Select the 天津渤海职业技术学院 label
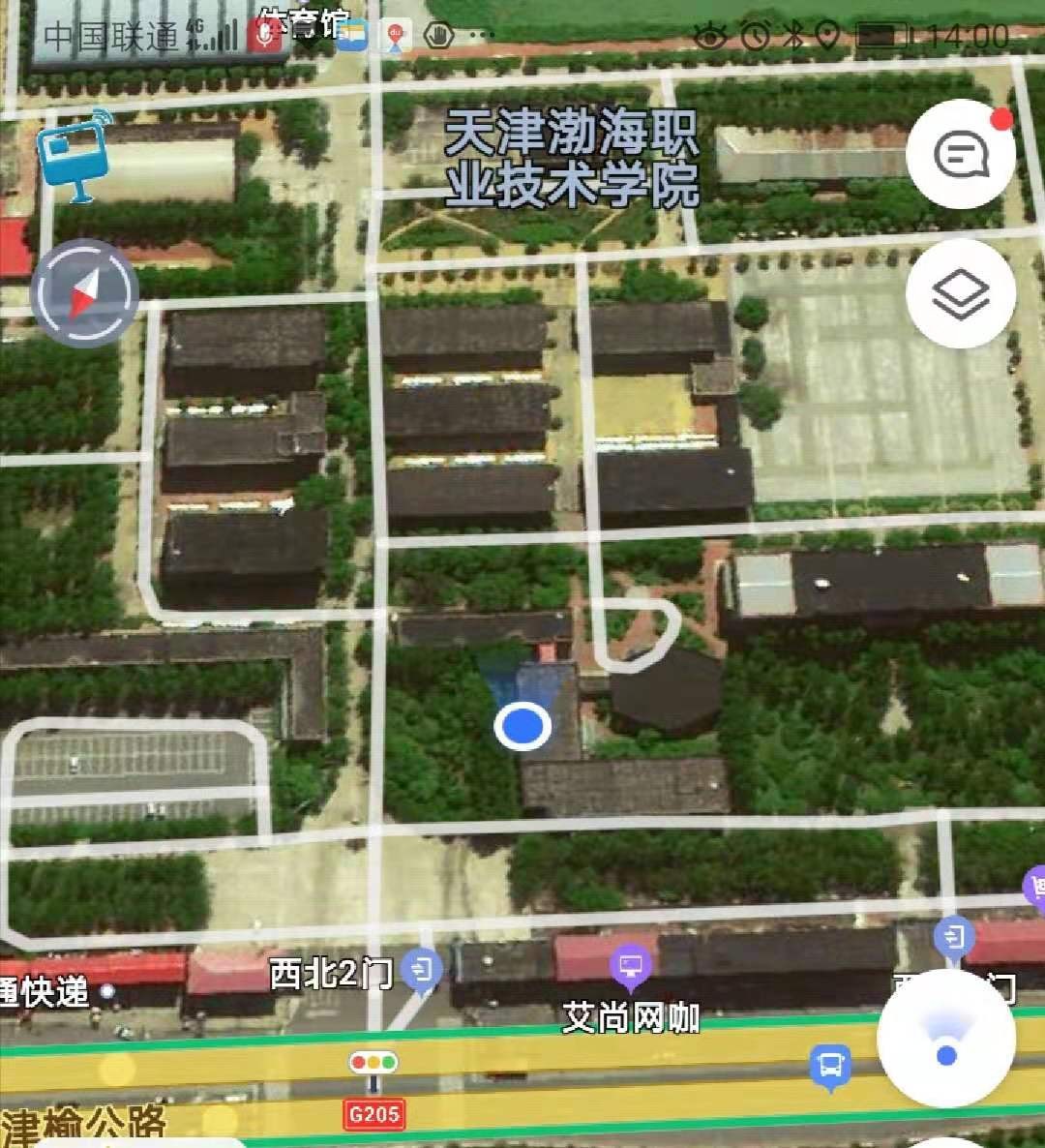The height and width of the screenshot is (1148, 1045). 572,161
